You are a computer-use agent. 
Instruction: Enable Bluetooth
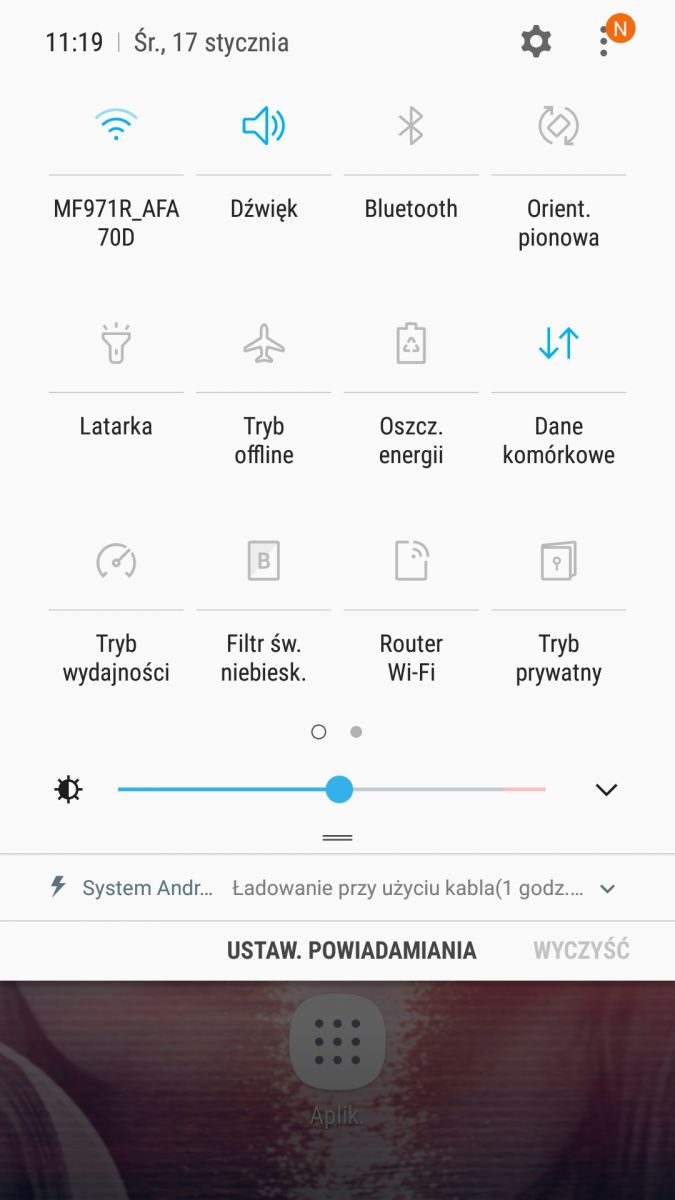pyautogui.click(x=411, y=126)
